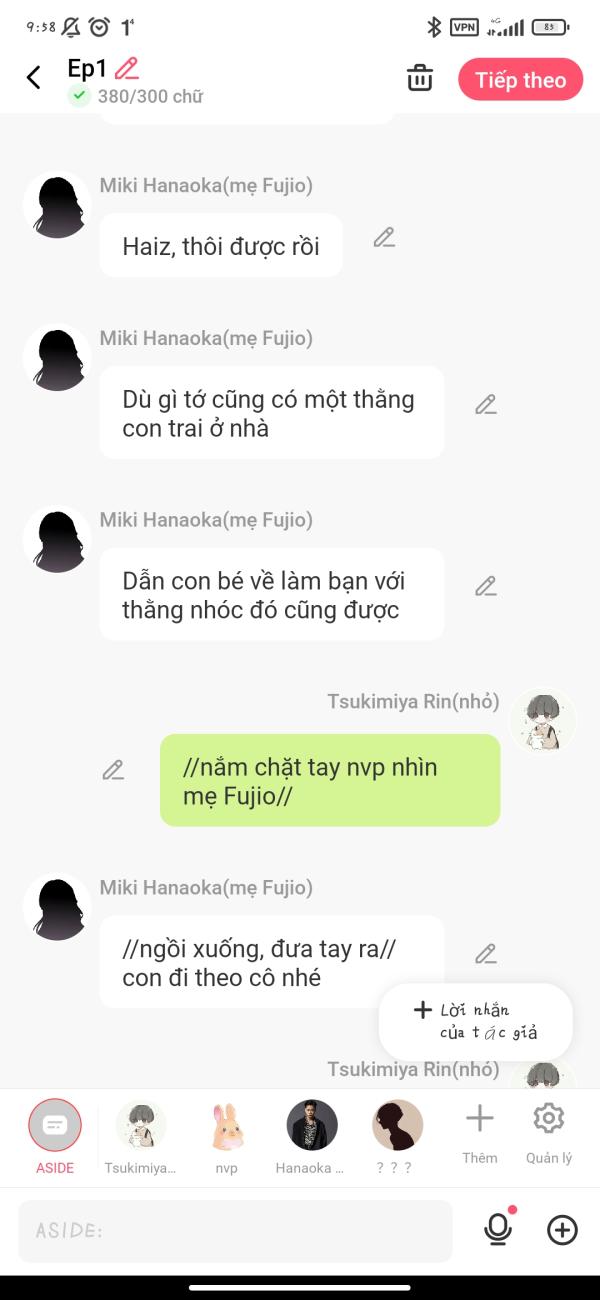Edit the "Haiz, thôi được rồi" message

coord(384,238)
